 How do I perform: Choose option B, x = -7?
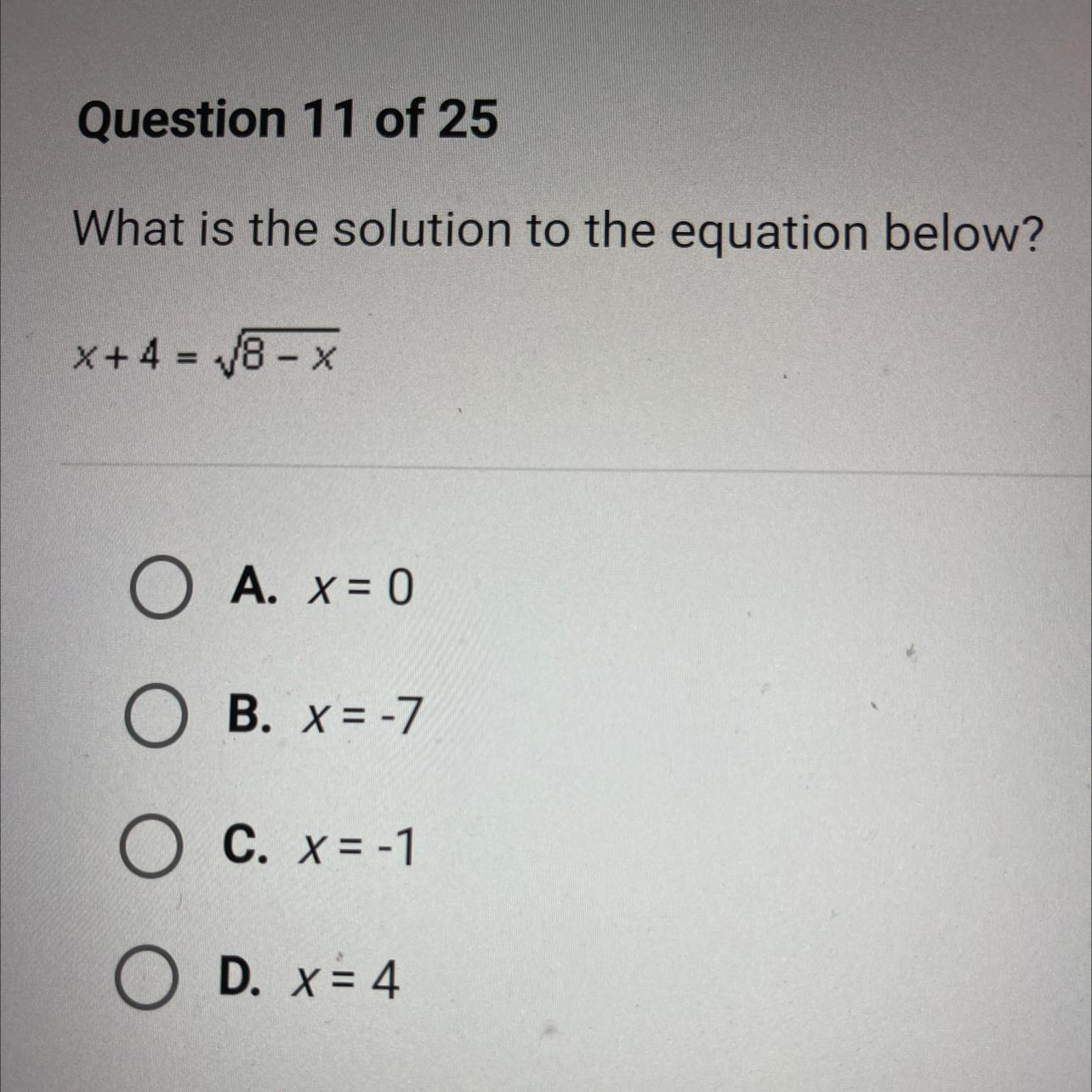[x=155, y=719]
